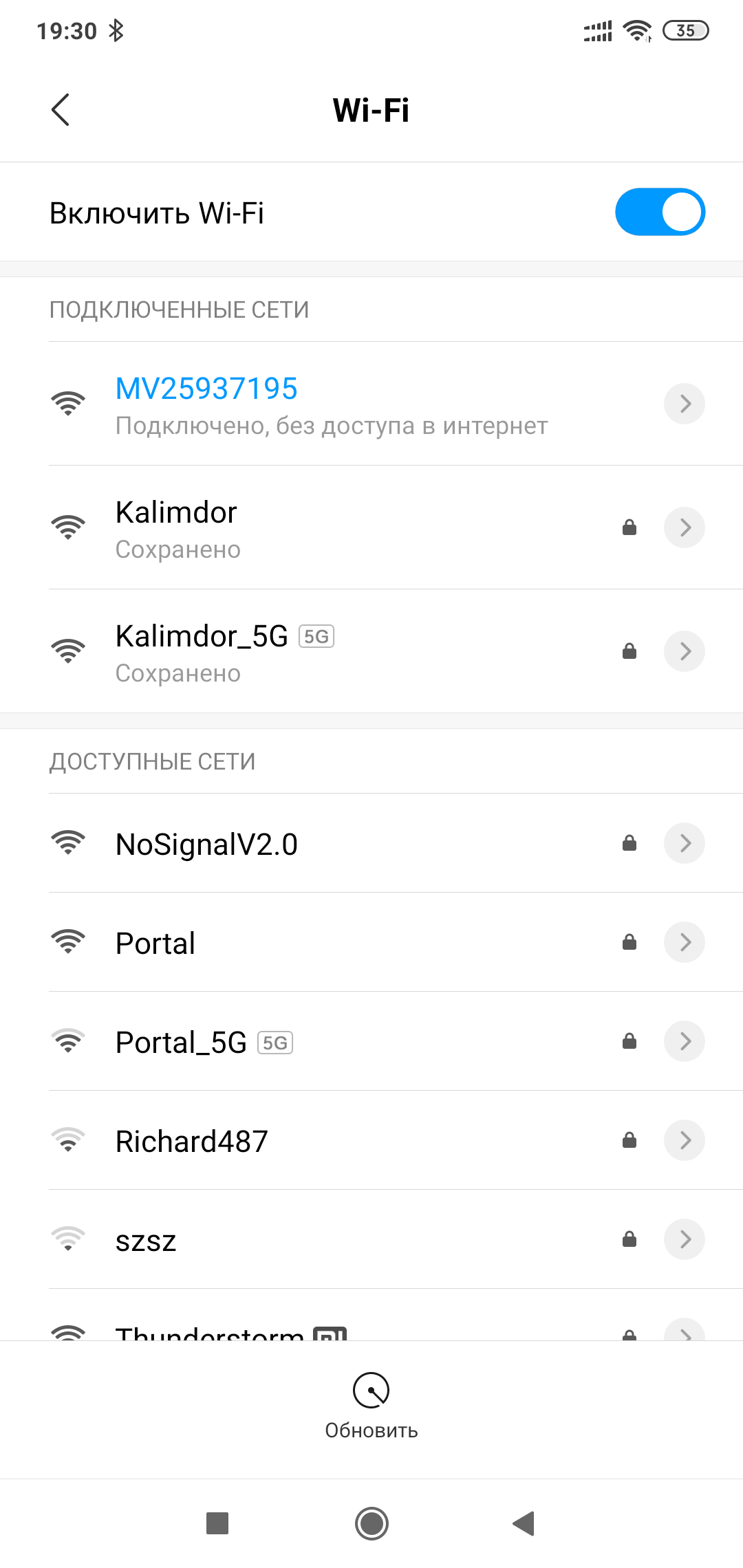Open details arrow for Kalimdor_5G
The image size is (743, 1568).
tap(685, 651)
